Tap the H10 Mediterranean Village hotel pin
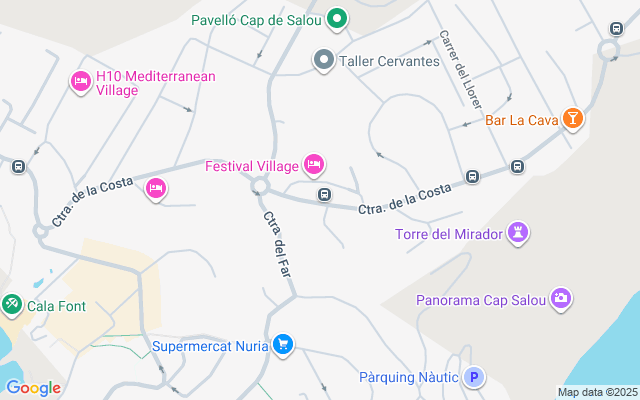Image resolution: width=640 pixels, height=400 pixels. [81, 82]
